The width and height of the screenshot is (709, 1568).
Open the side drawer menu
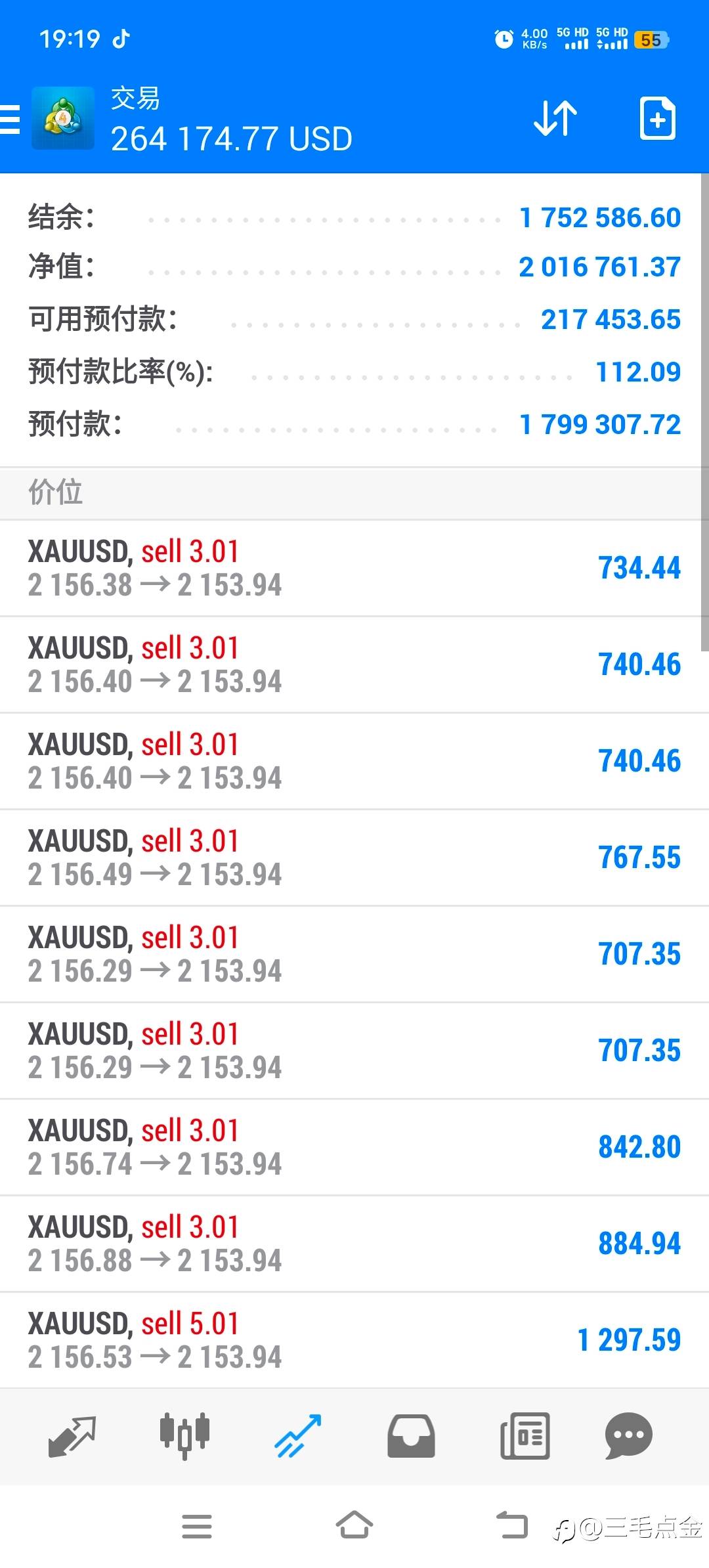(x=11, y=119)
